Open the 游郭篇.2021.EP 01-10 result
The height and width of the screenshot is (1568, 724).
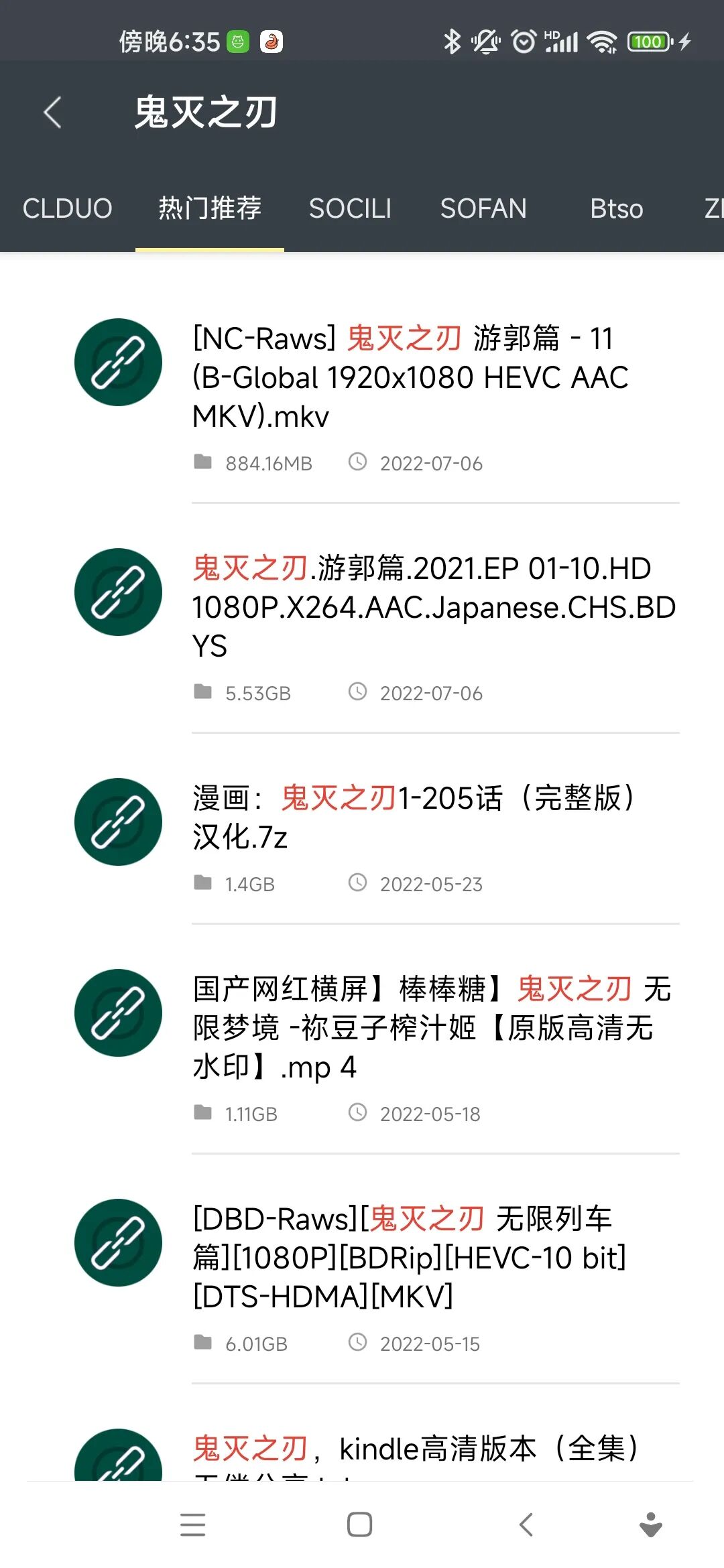pos(433,607)
